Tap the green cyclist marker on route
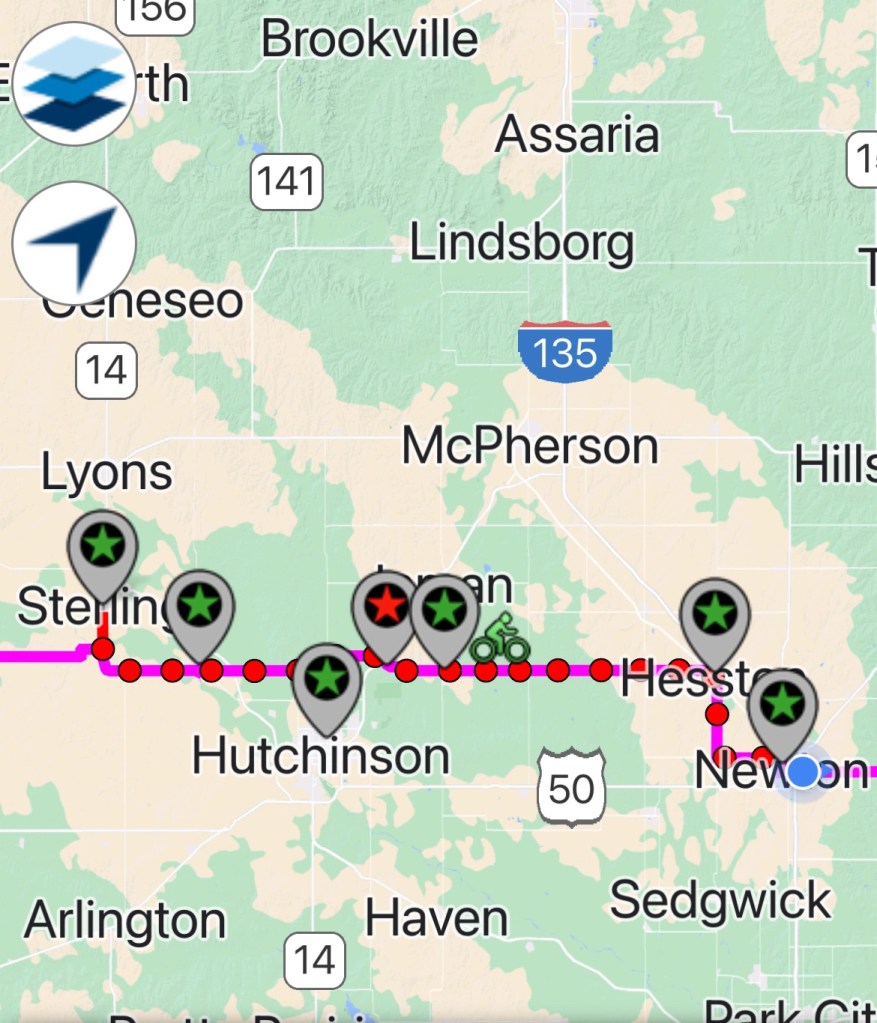 500,640
